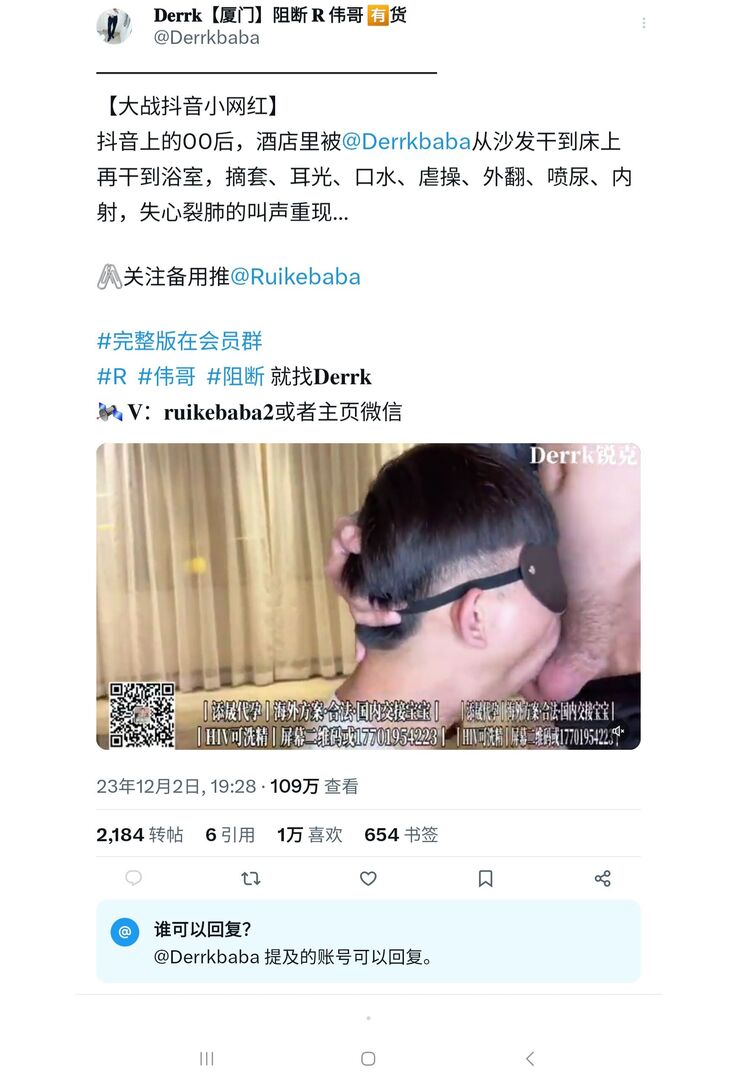
Task: Tap the Android recent apps button
Action: click(x=206, y=1058)
